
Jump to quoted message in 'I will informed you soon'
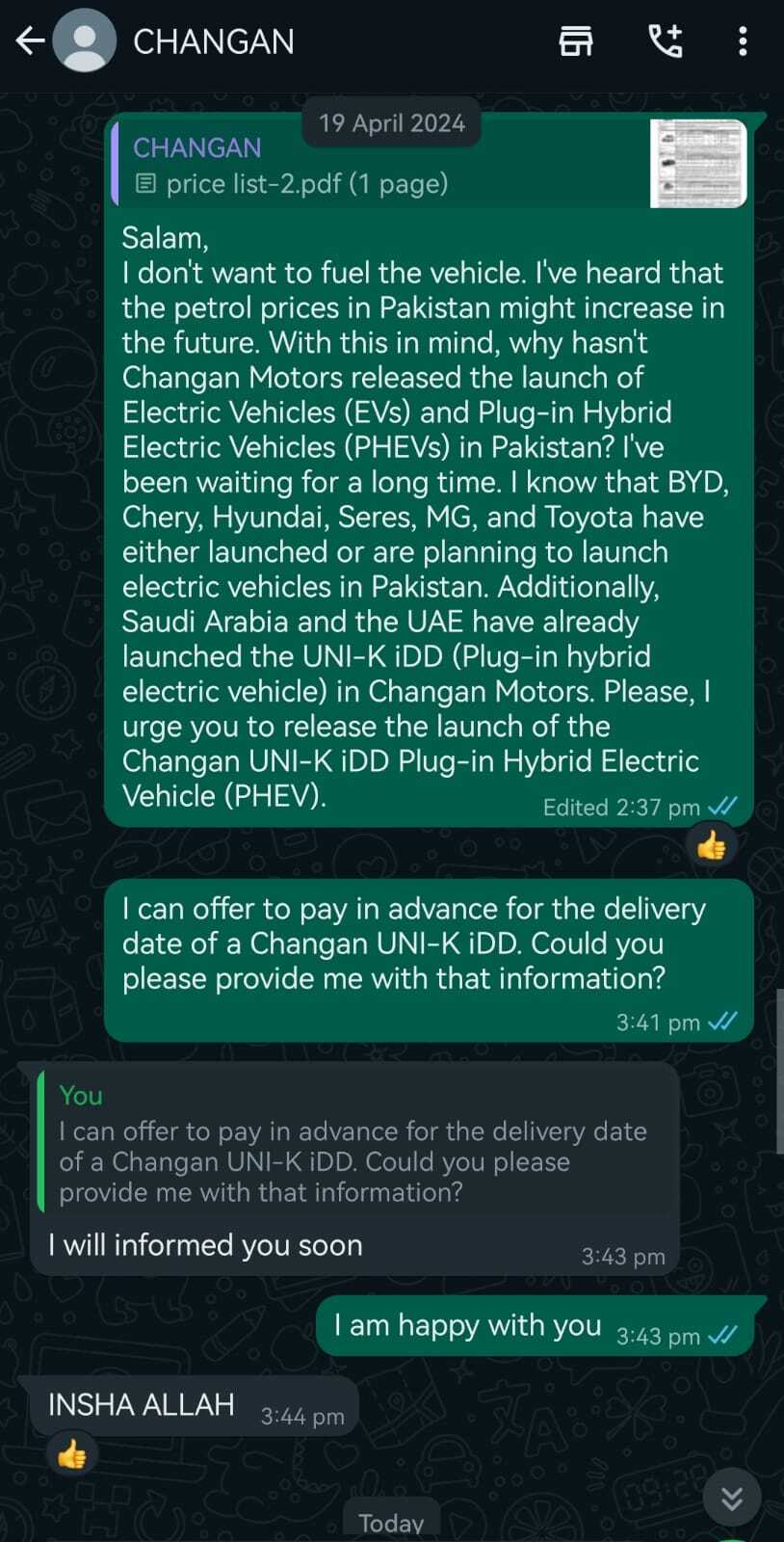coord(356,1144)
